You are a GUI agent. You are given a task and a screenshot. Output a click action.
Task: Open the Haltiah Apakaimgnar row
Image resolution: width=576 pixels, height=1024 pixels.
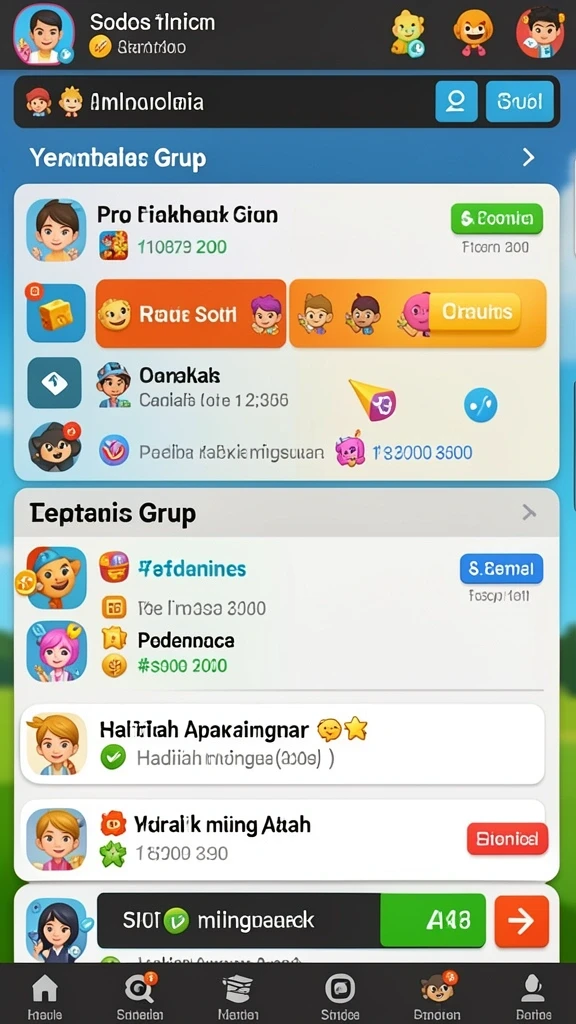(x=283, y=744)
